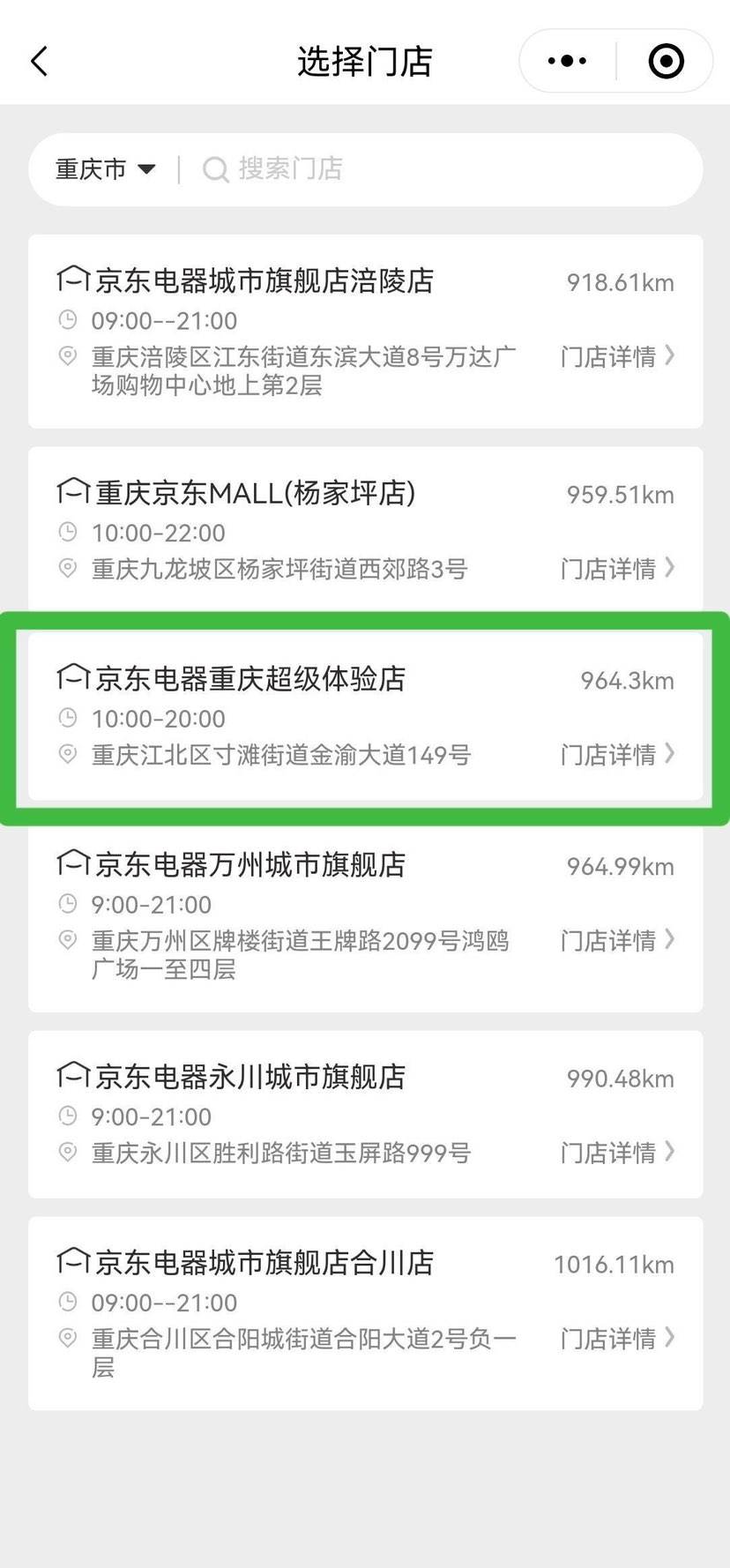Tap the three-dot more menu icon
This screenshot has width=730, height=1568.
(567, 60)
